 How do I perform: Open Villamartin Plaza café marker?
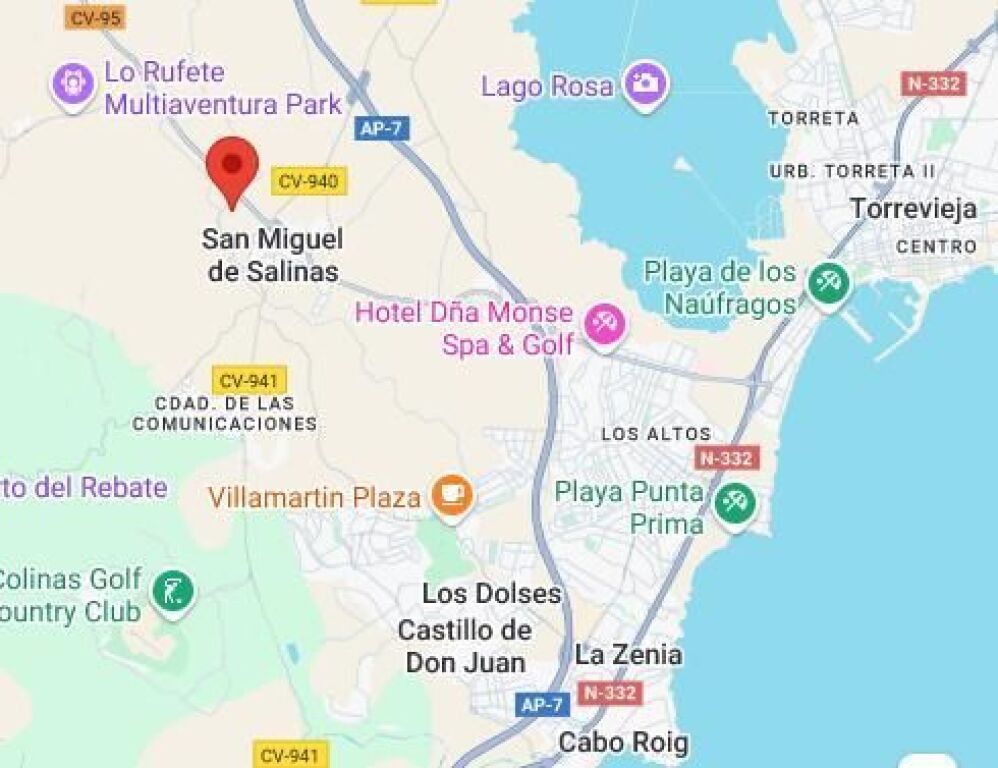452,495
